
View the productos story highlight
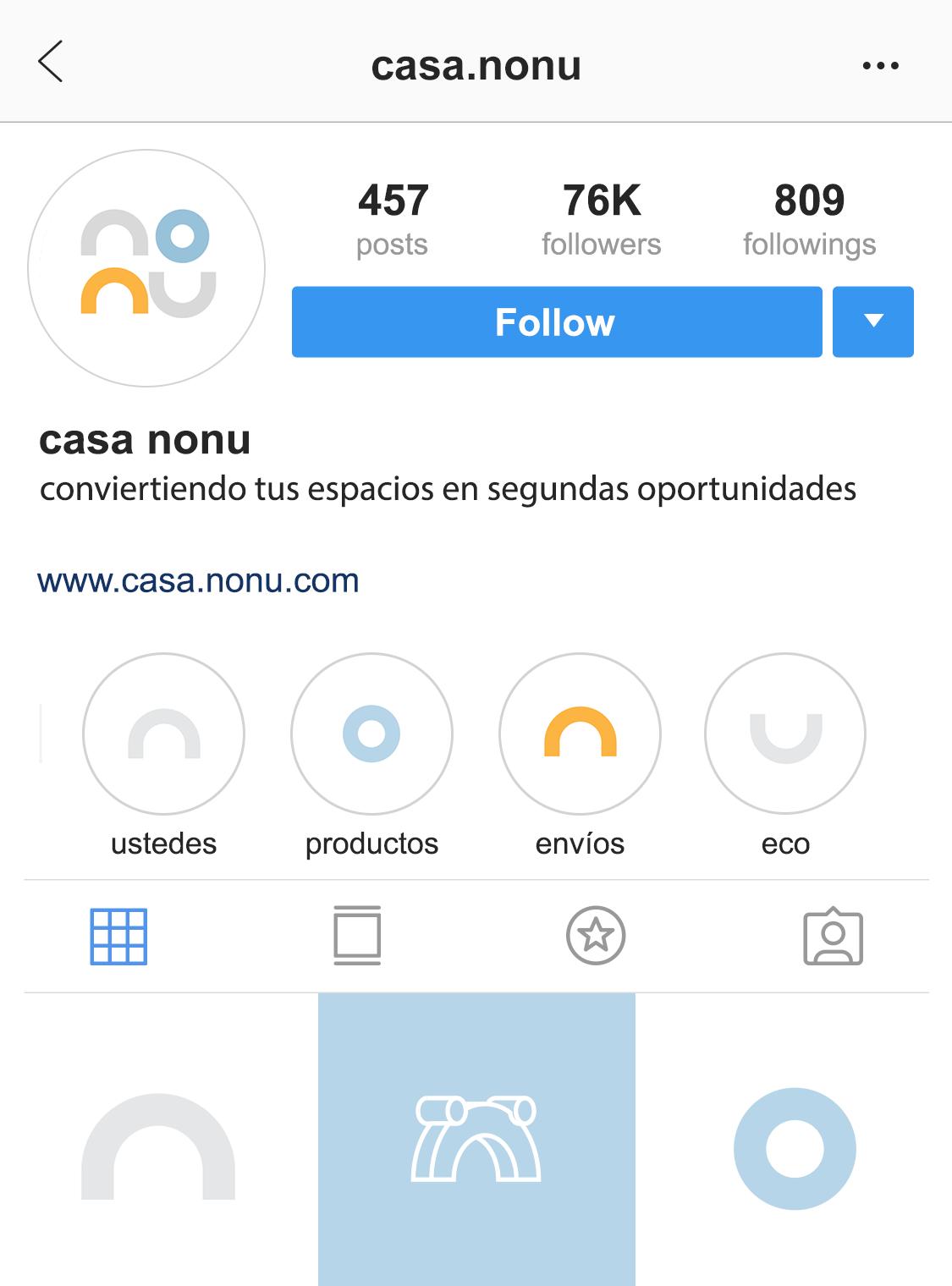tap(371, 734)
